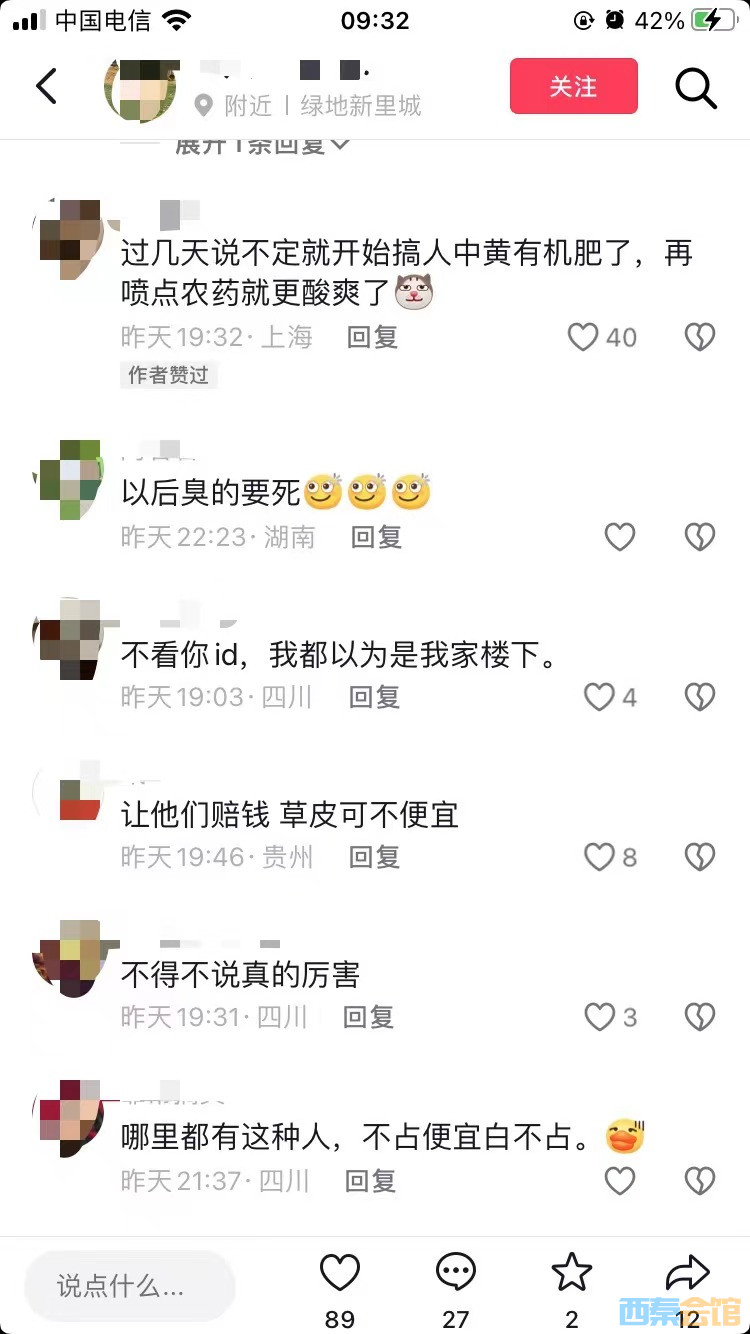Like the 以后臭的要死 comment
The image size is (750, 1334).
[620, 538]
